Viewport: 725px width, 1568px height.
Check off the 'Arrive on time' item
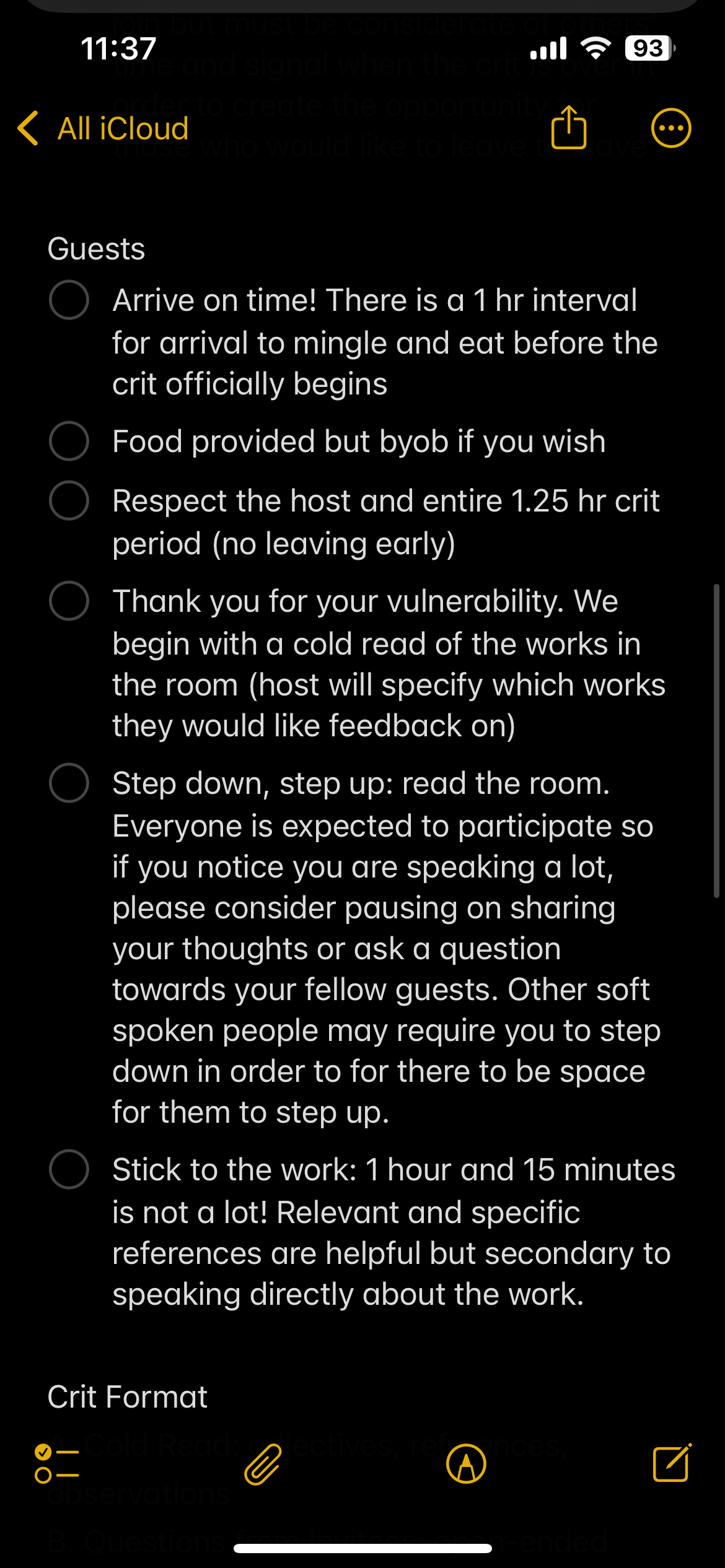pos(69,300)
